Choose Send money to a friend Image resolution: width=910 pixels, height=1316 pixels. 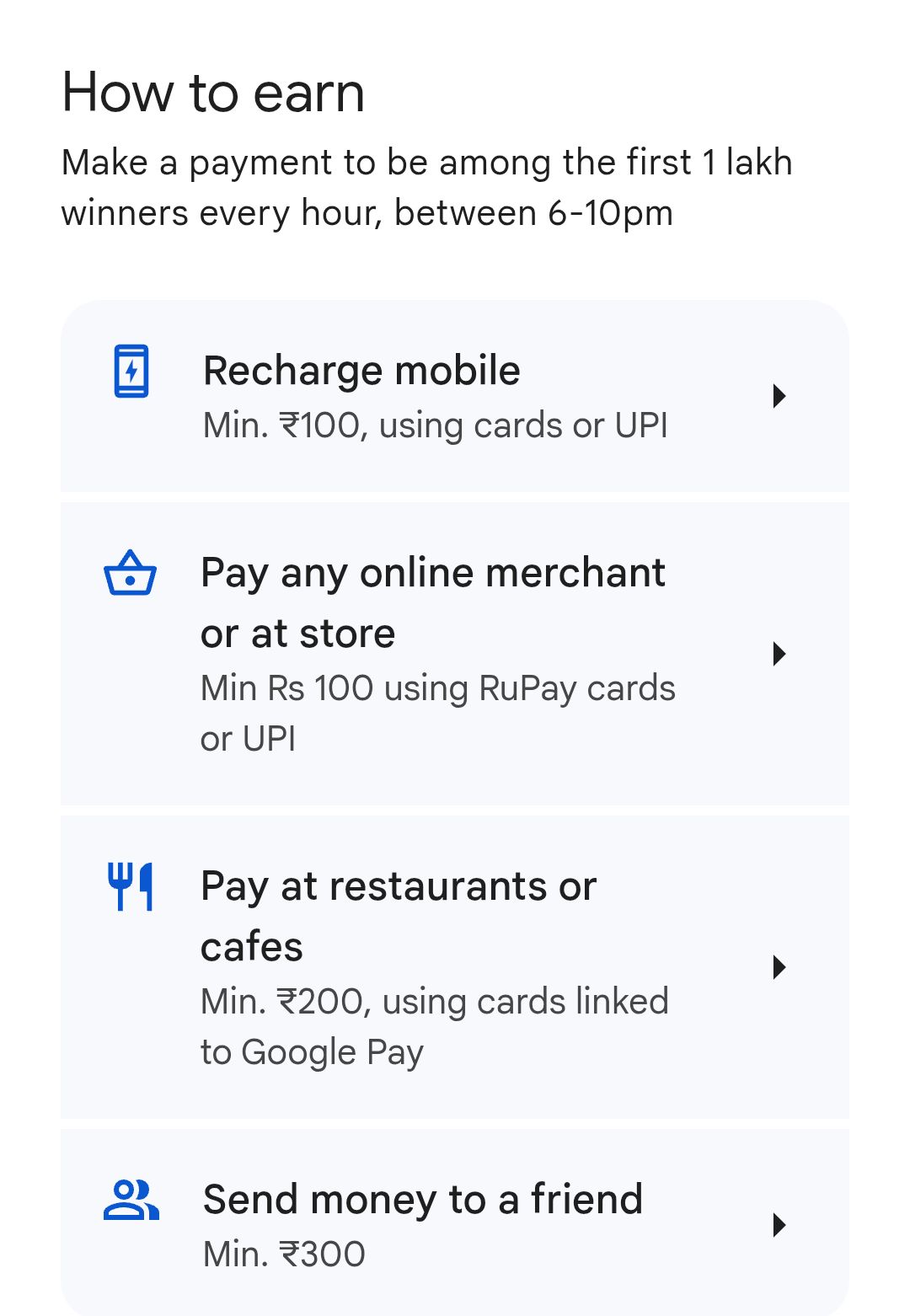[454, 1223]
